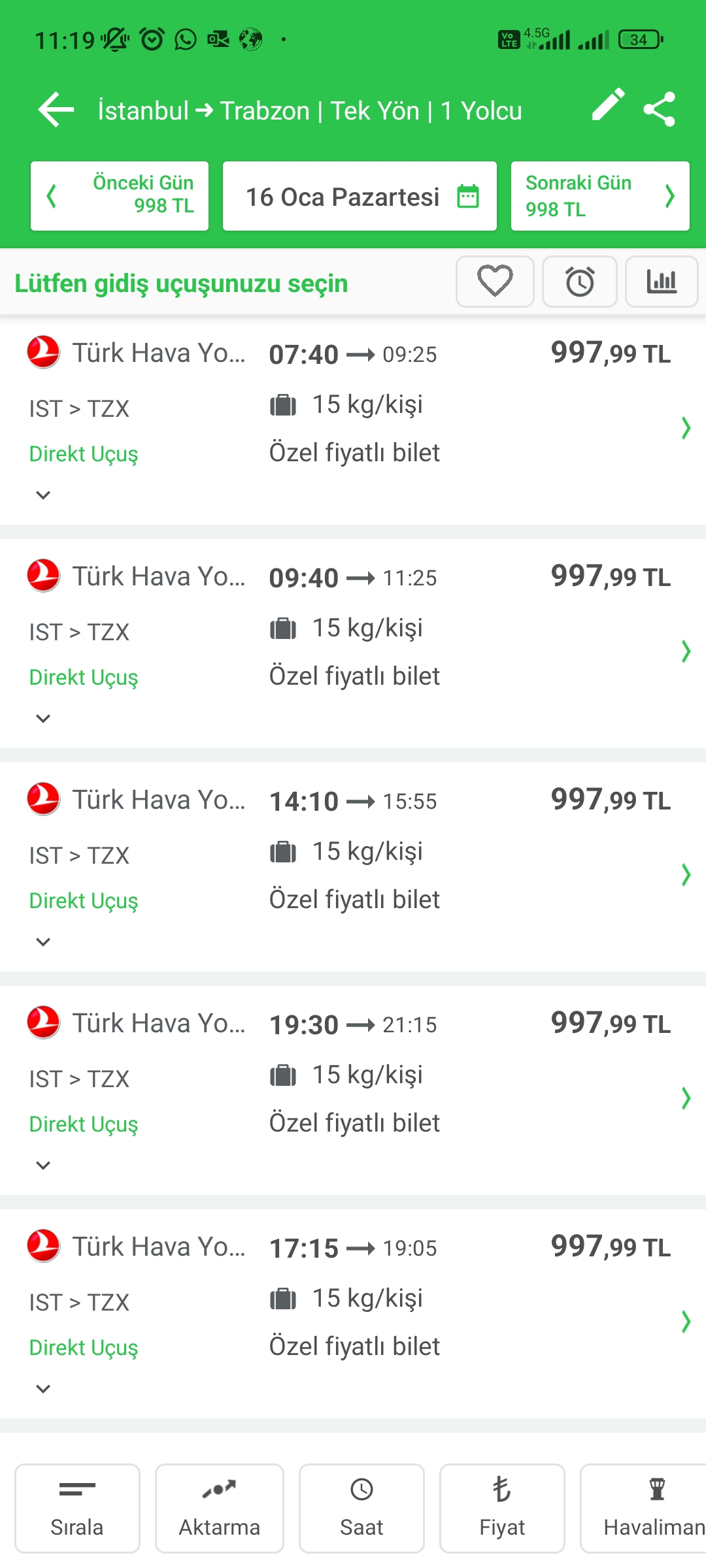The image size is (706, 1568).
Task: Pick the 14:10 to 15:55 flight
Action: pyautogui.click(x=353, y=852)
